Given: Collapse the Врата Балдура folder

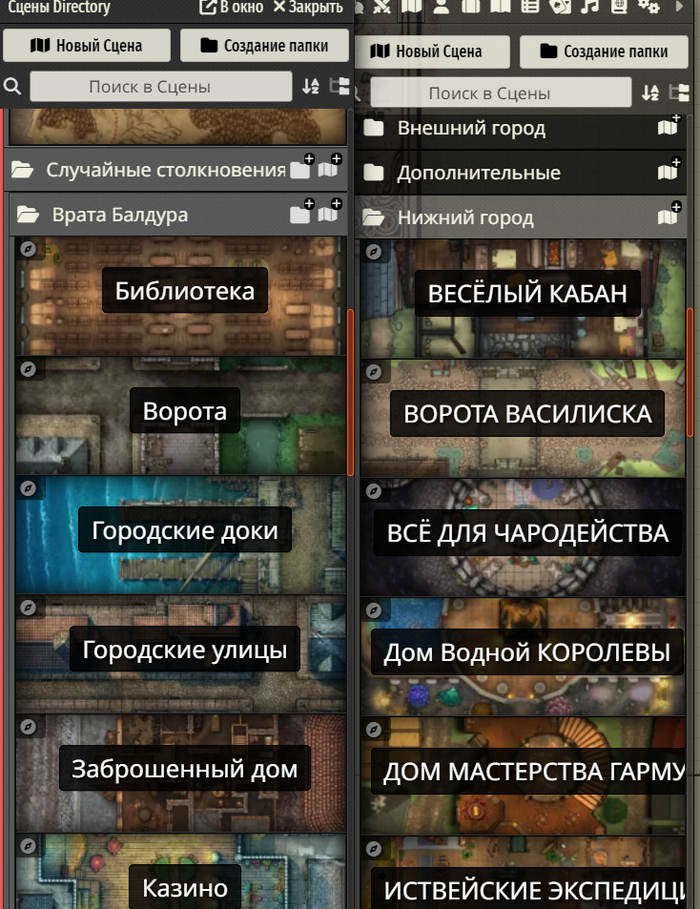Looking at the screenshot, I should (119, 214).
